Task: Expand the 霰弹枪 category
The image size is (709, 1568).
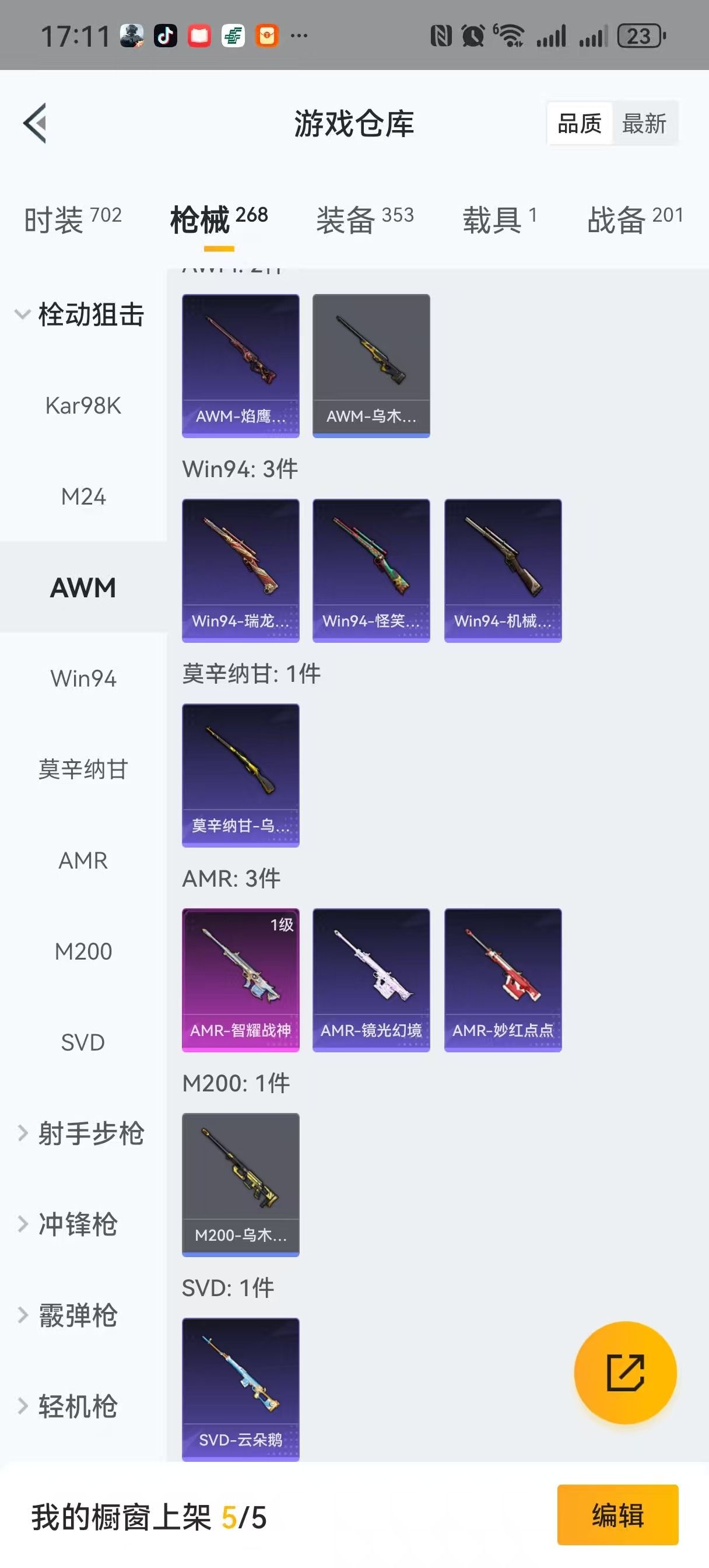Action: pos(68,1315)
